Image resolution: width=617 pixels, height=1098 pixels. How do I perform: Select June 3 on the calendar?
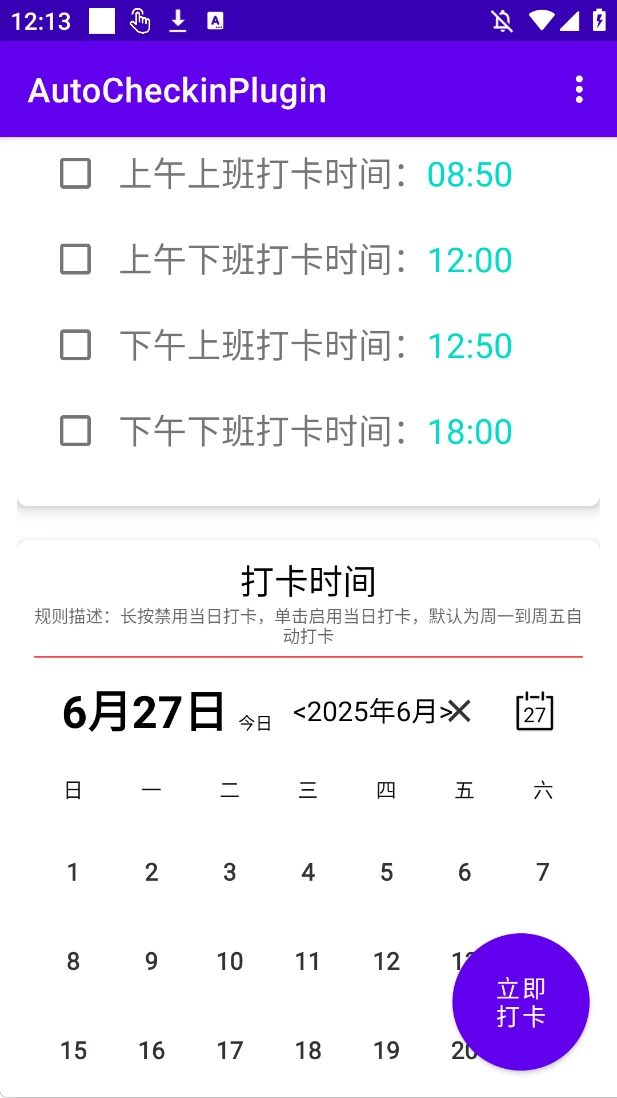click(230, 872)
